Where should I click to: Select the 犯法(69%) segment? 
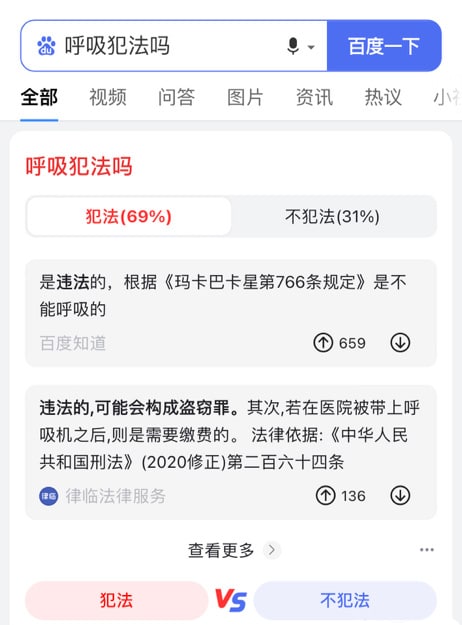point(129,216)
